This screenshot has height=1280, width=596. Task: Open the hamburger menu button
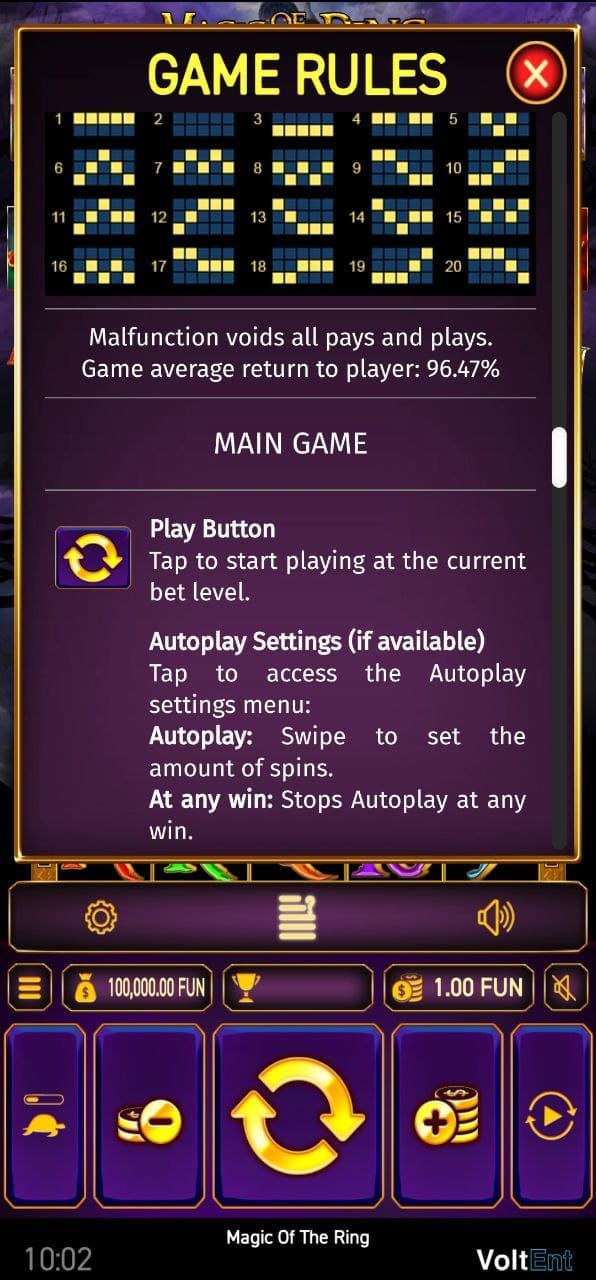pyautogui.click(x=29, y=989)
